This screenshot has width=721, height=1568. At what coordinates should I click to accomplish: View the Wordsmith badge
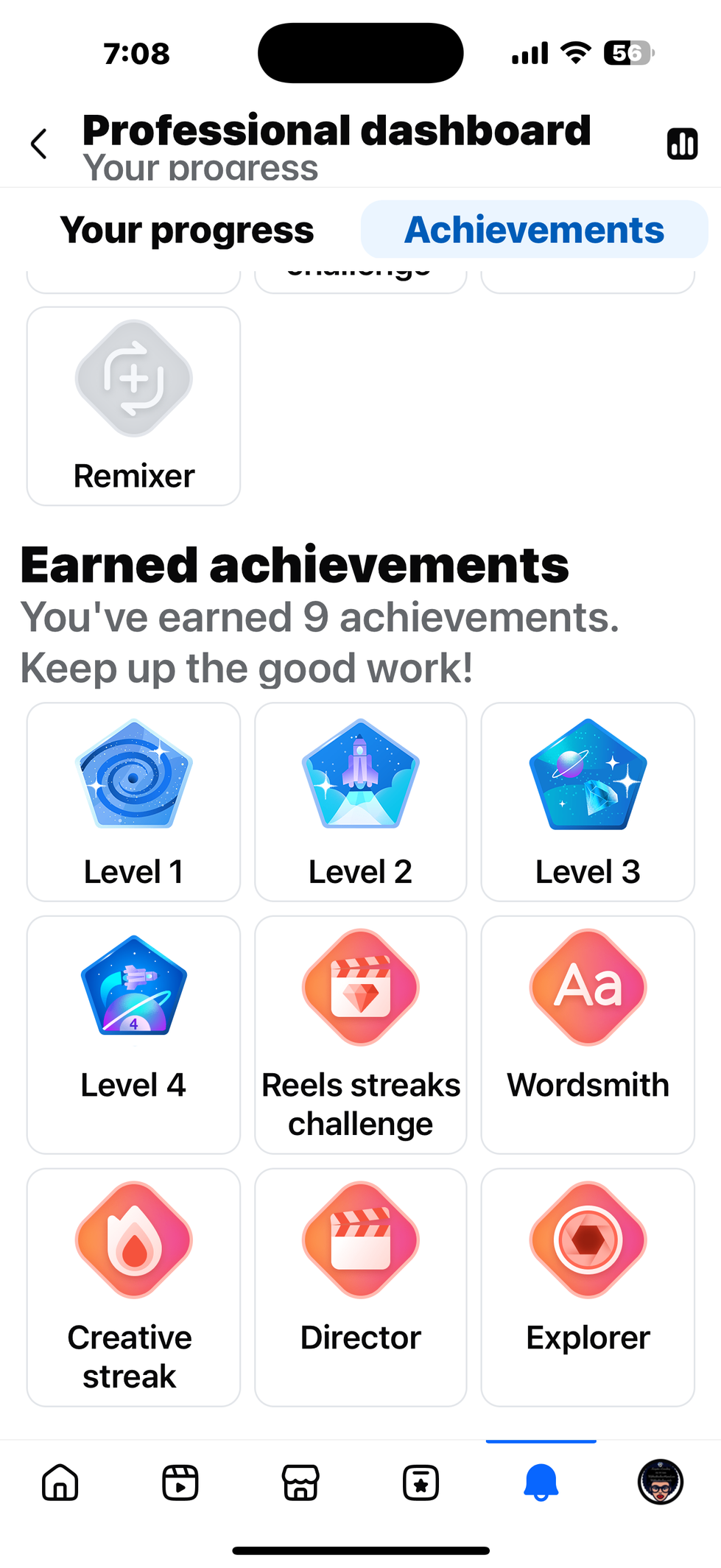pyautogui.click(x=588, y=1034)
